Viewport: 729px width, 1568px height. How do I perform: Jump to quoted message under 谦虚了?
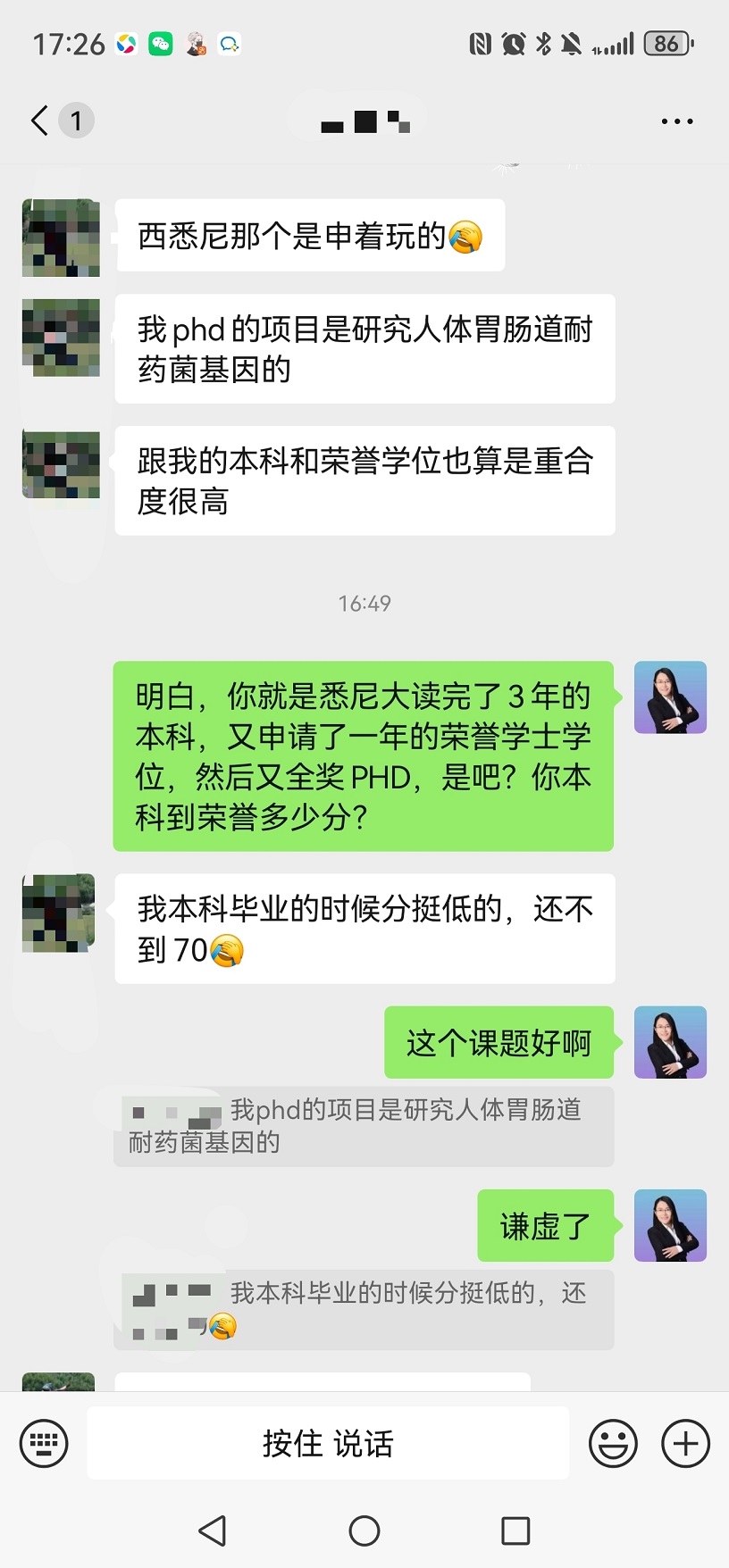pyautogui.click(x=364, y=1309)
